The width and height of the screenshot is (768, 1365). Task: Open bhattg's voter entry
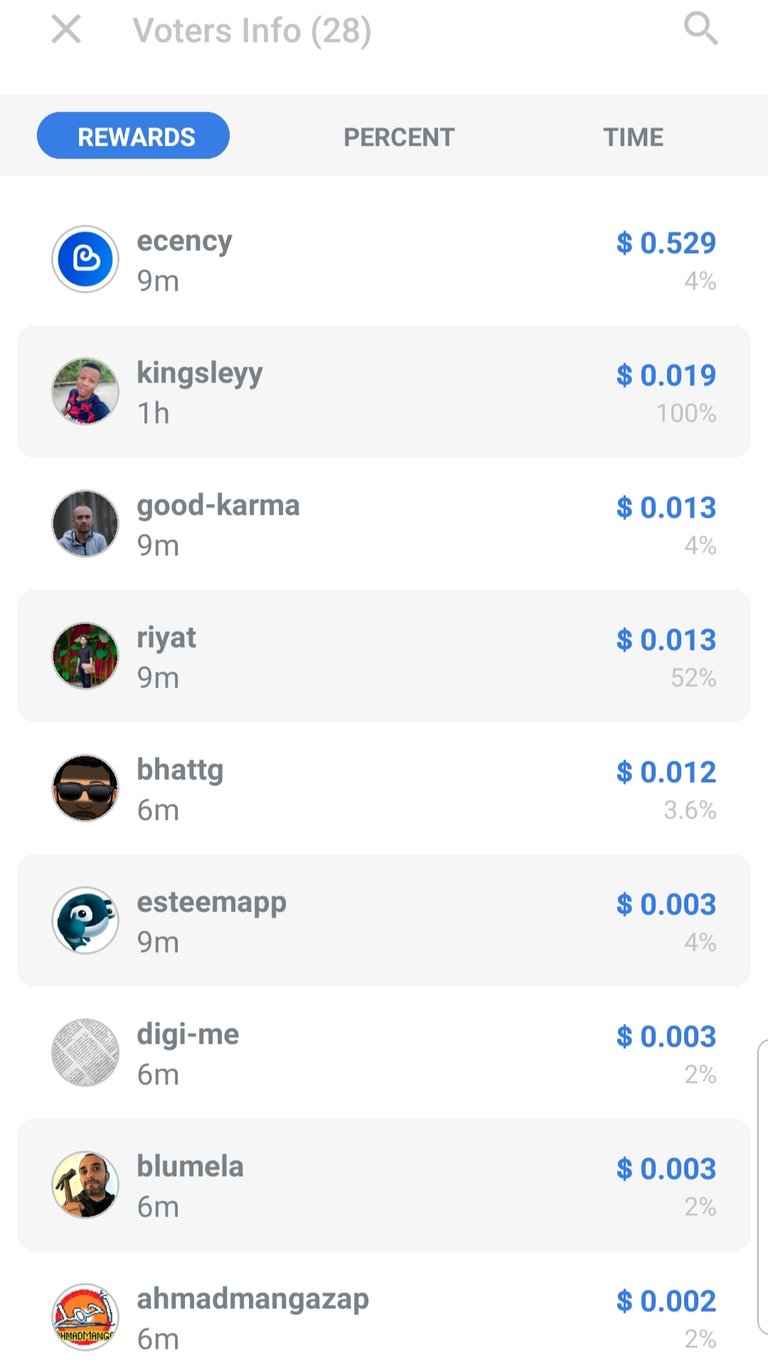384,788
